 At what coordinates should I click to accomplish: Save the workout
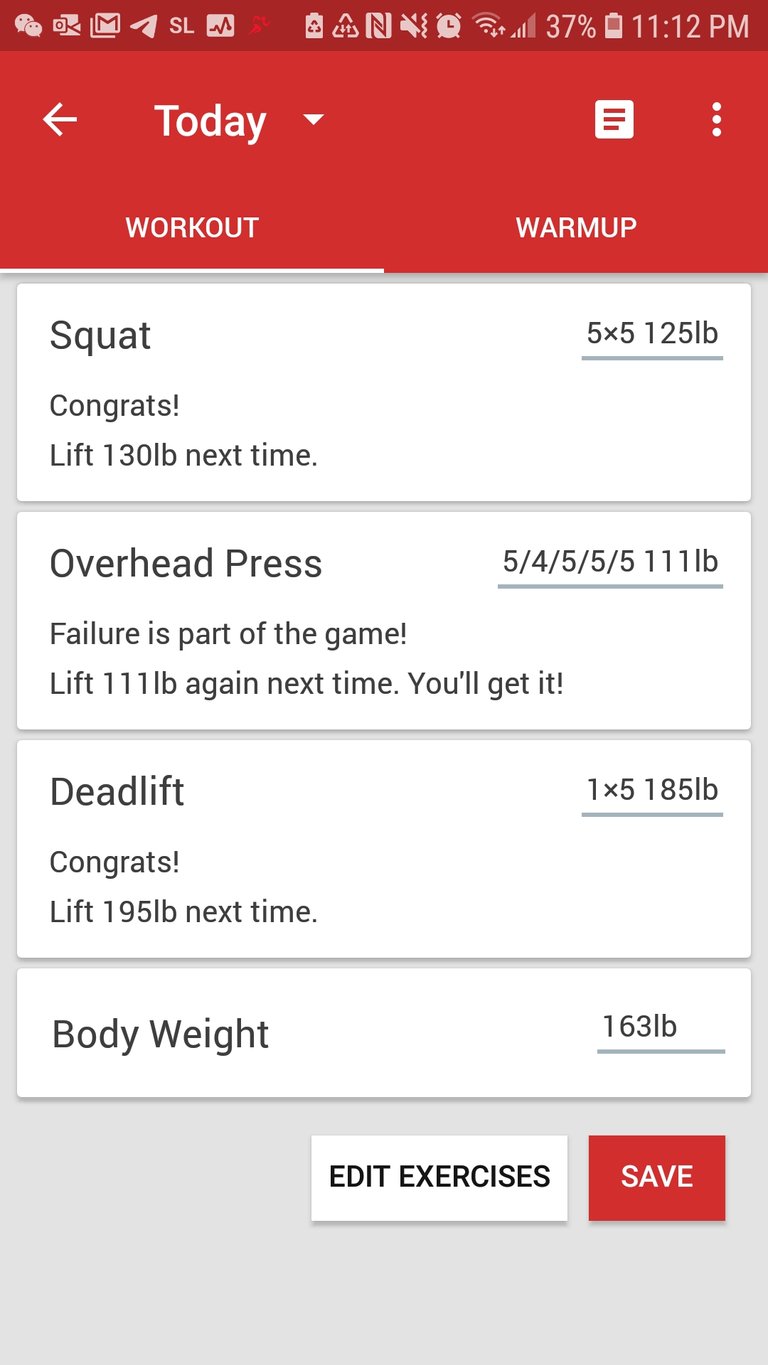pyautogui.click(x=656, y=1177)
